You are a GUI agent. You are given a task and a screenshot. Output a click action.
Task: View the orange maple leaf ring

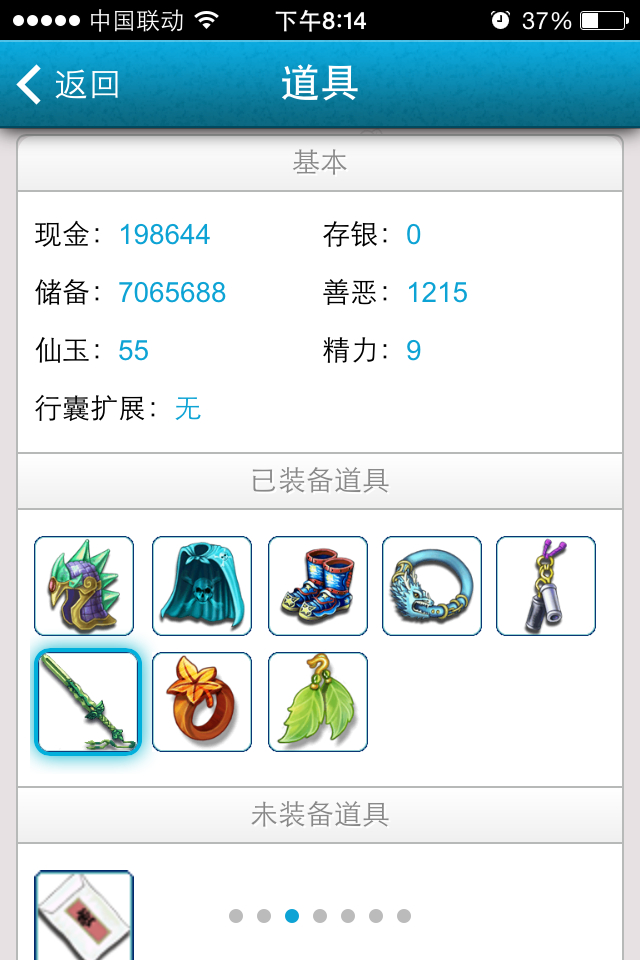(x=202, y=702)
